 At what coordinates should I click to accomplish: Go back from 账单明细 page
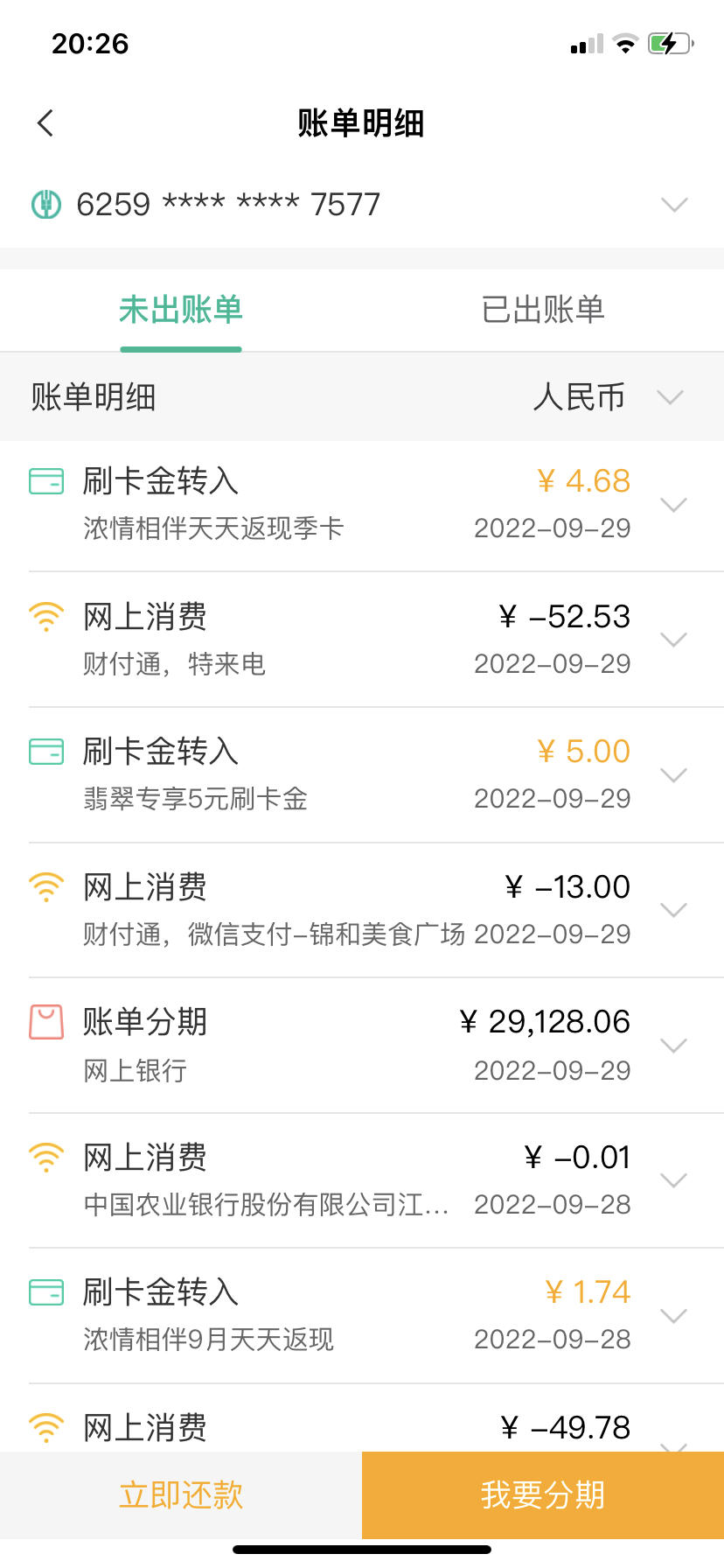45,123
